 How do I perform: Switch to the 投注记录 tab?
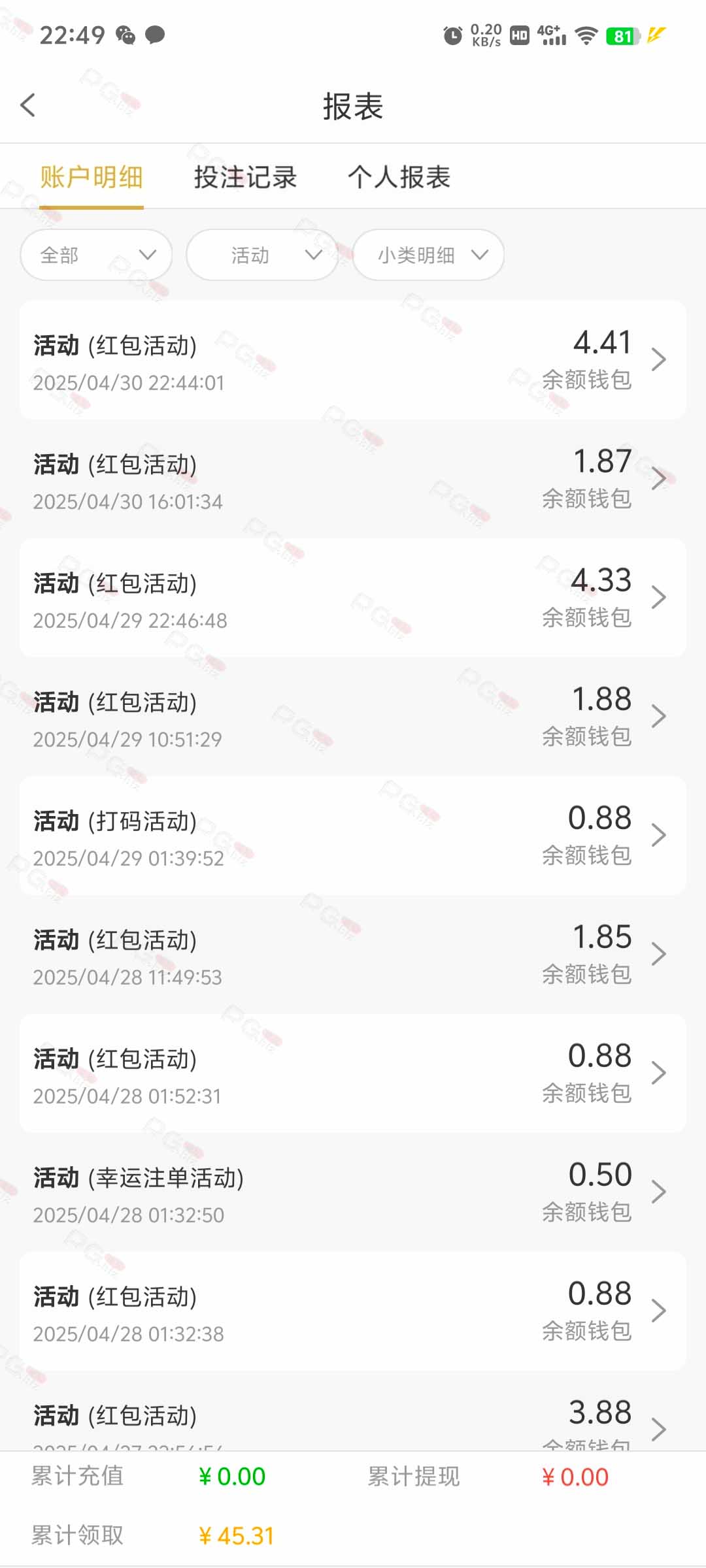(x=245, y=177)
